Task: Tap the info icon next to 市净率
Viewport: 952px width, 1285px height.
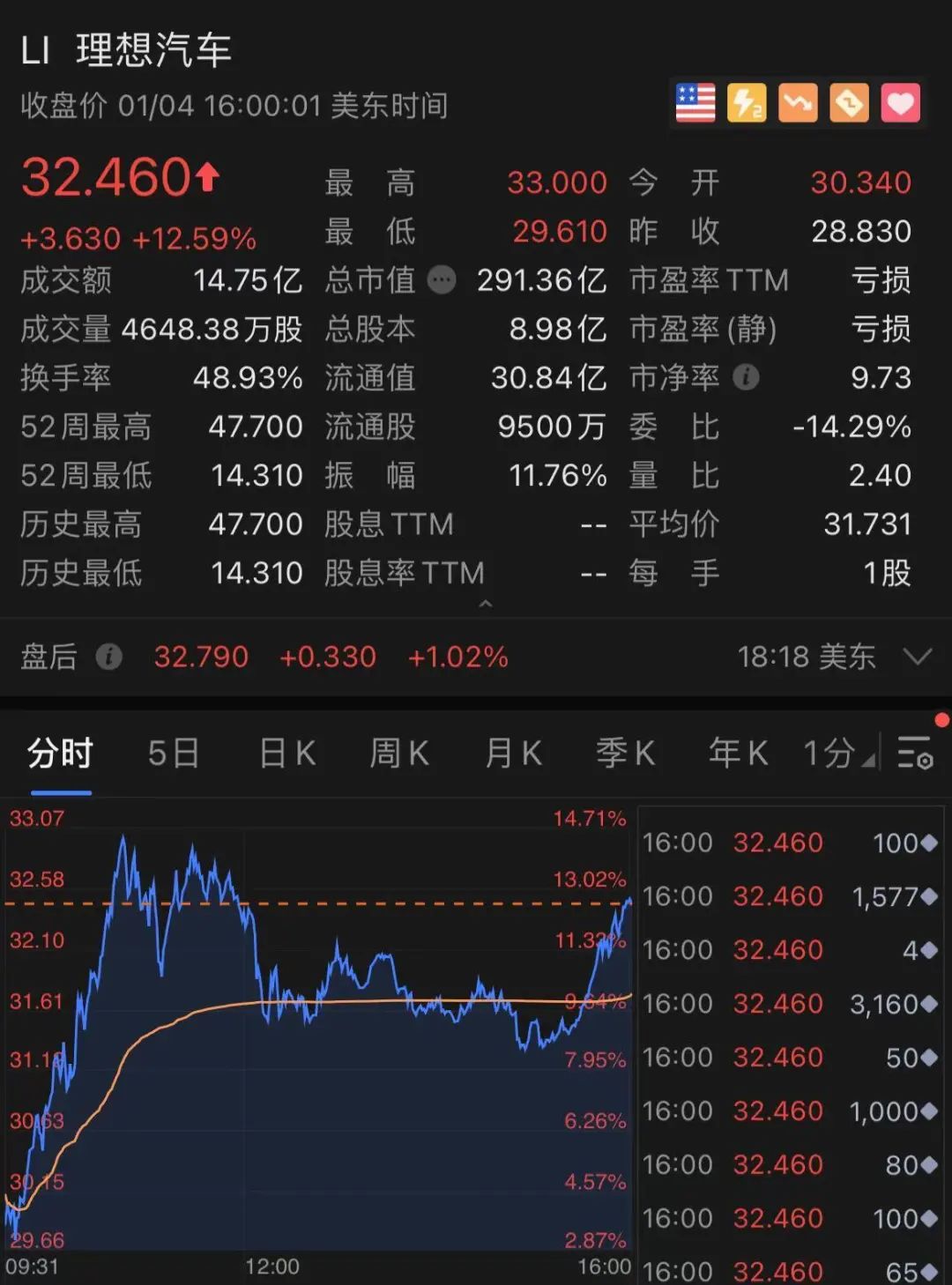Action: click(746, 377)
